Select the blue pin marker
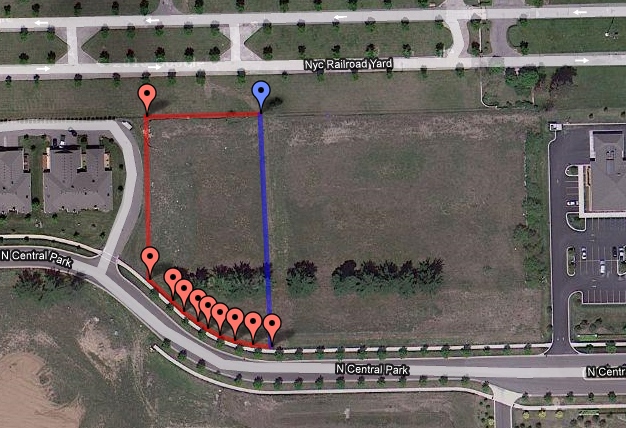Image resolution: width=626 pixels, height=428 pixels. point(261,95)
